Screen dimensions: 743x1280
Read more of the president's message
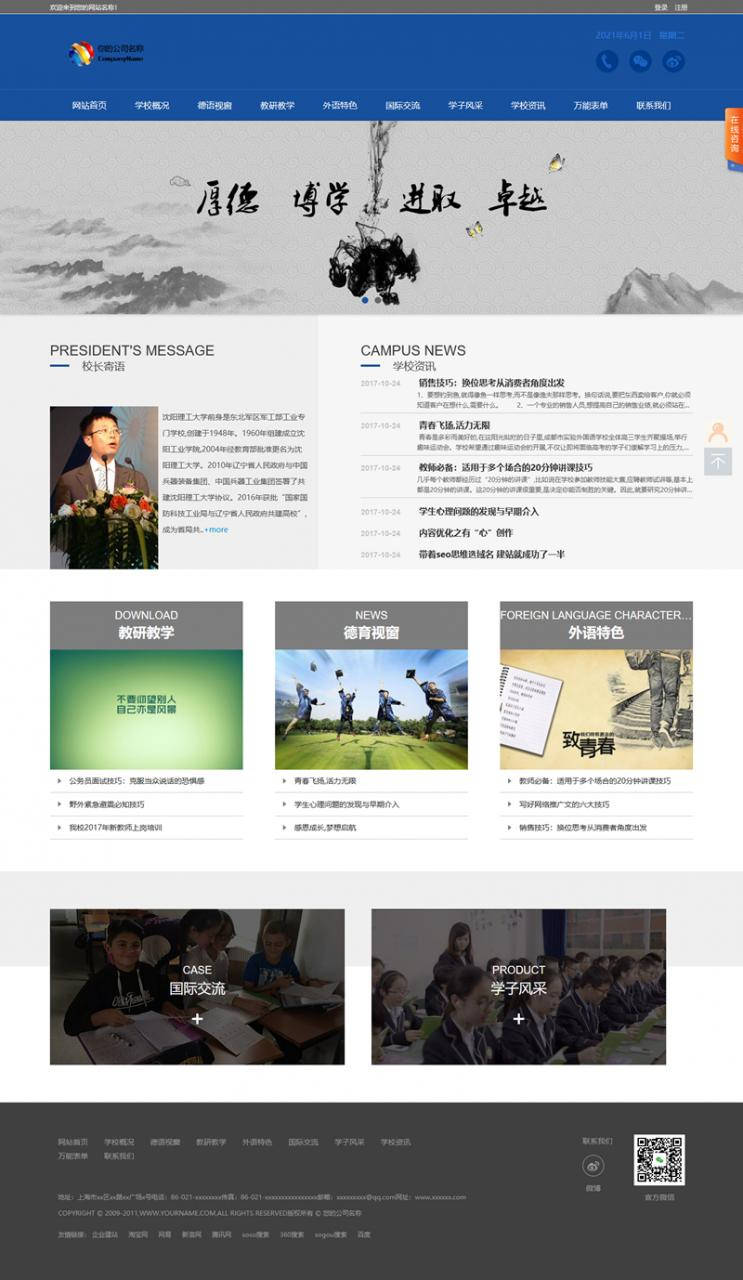(217, 530)
